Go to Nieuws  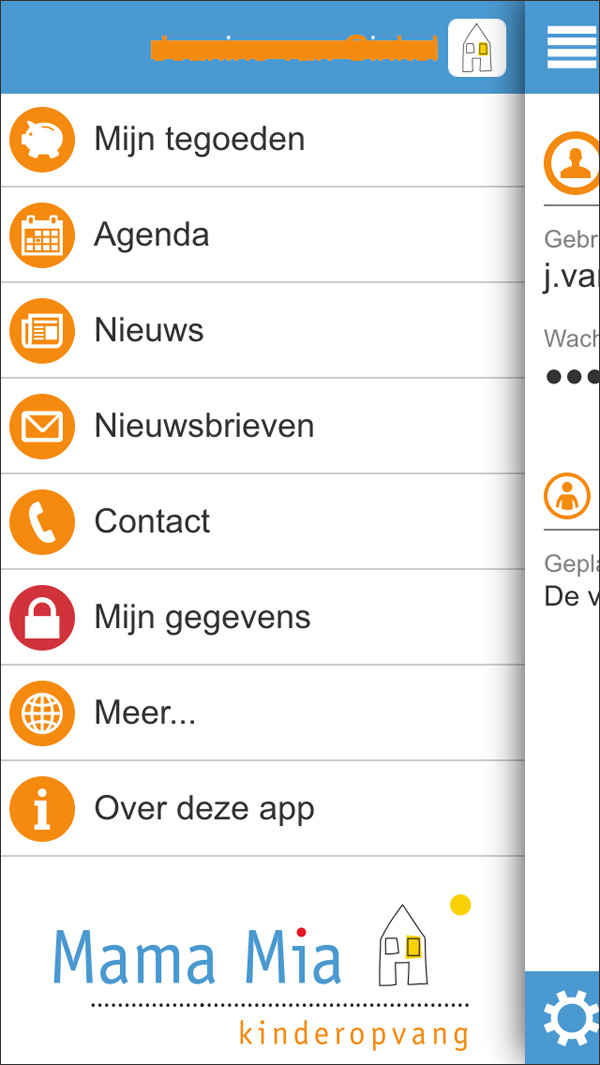pos(262,331)
